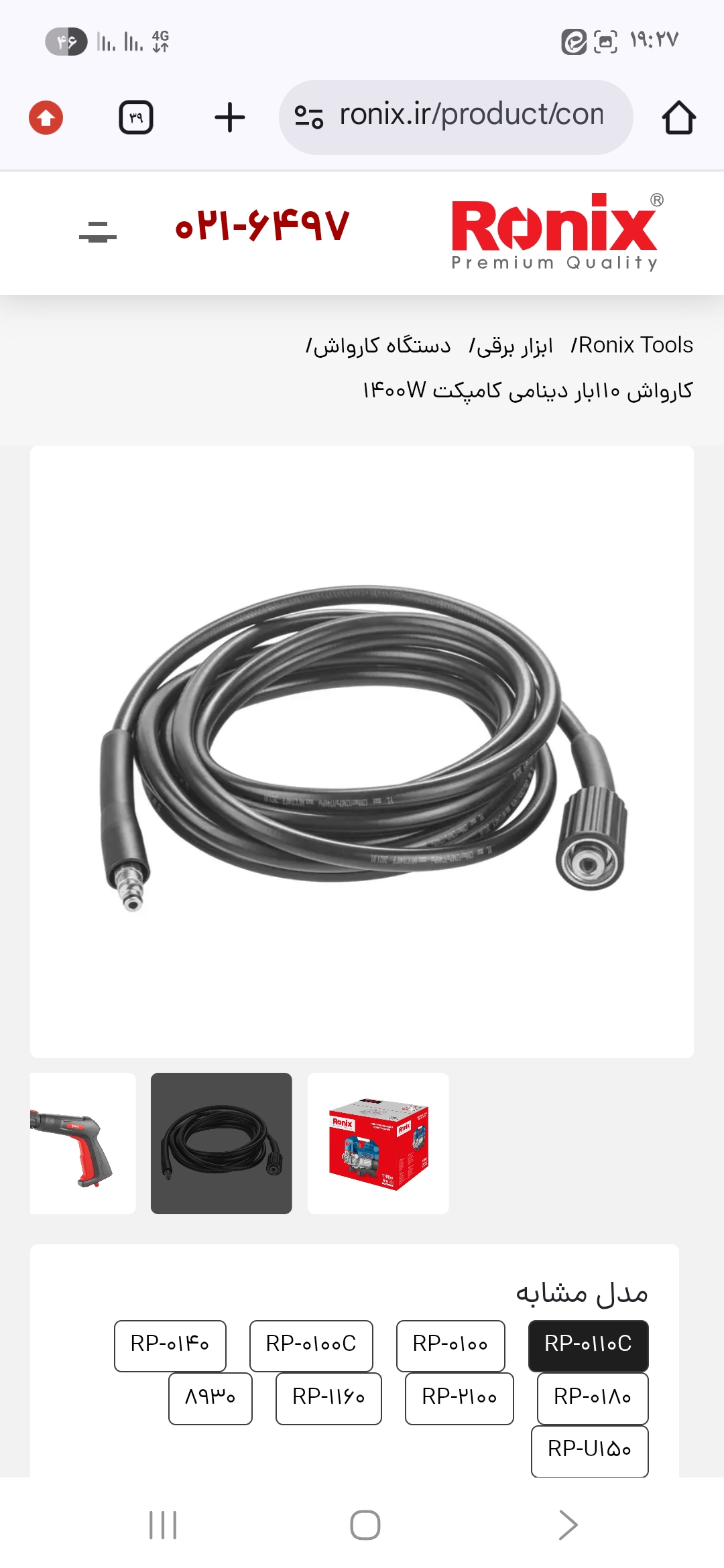Open the Ronix Tools breadcrumb link

633,345
